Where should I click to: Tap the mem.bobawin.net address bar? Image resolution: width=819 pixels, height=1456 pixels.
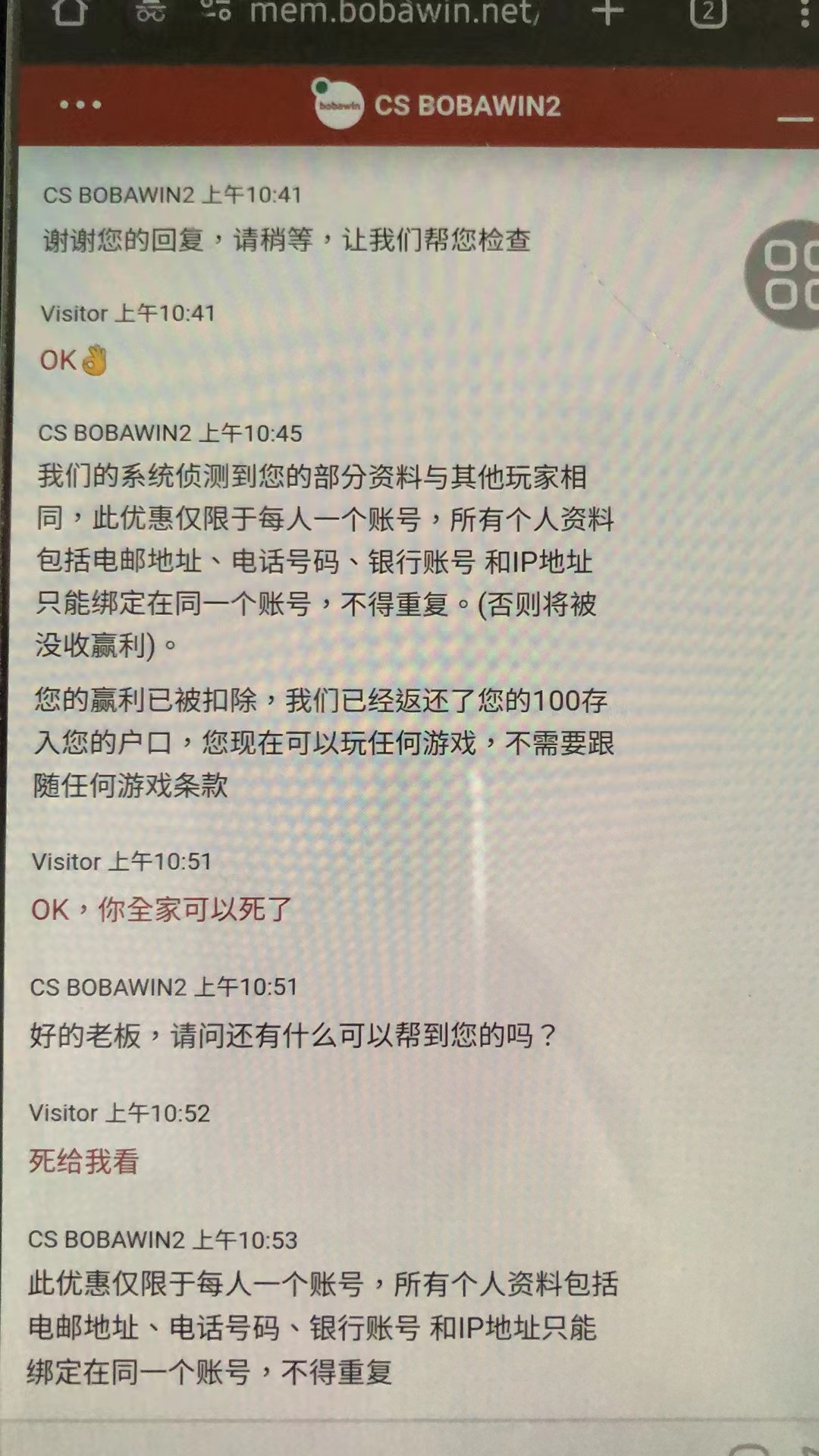coord(394,11)
